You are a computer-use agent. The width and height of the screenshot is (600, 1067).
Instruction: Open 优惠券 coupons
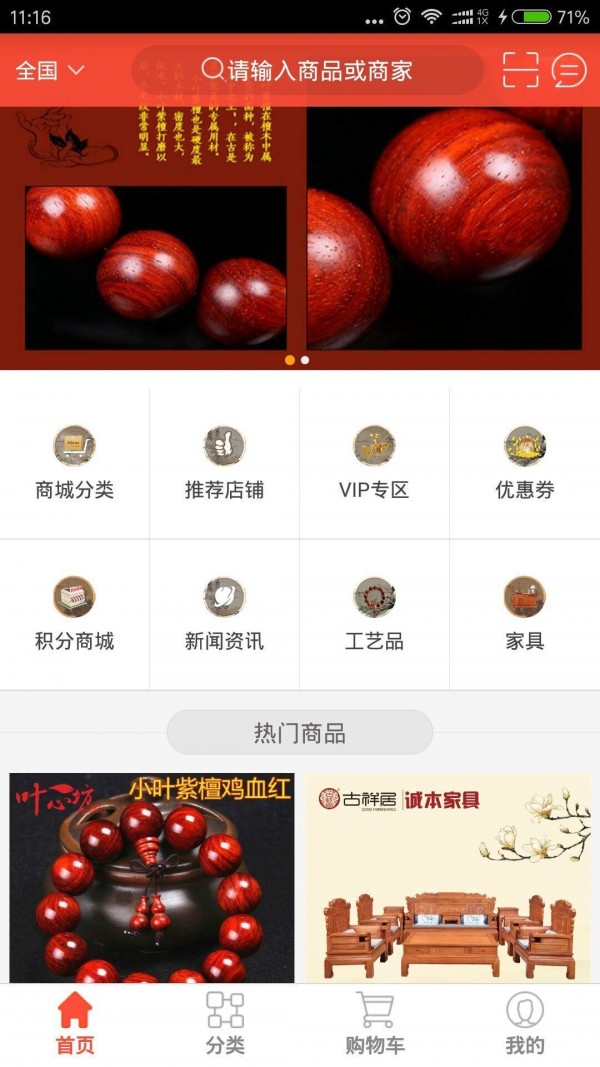point(524,463)
